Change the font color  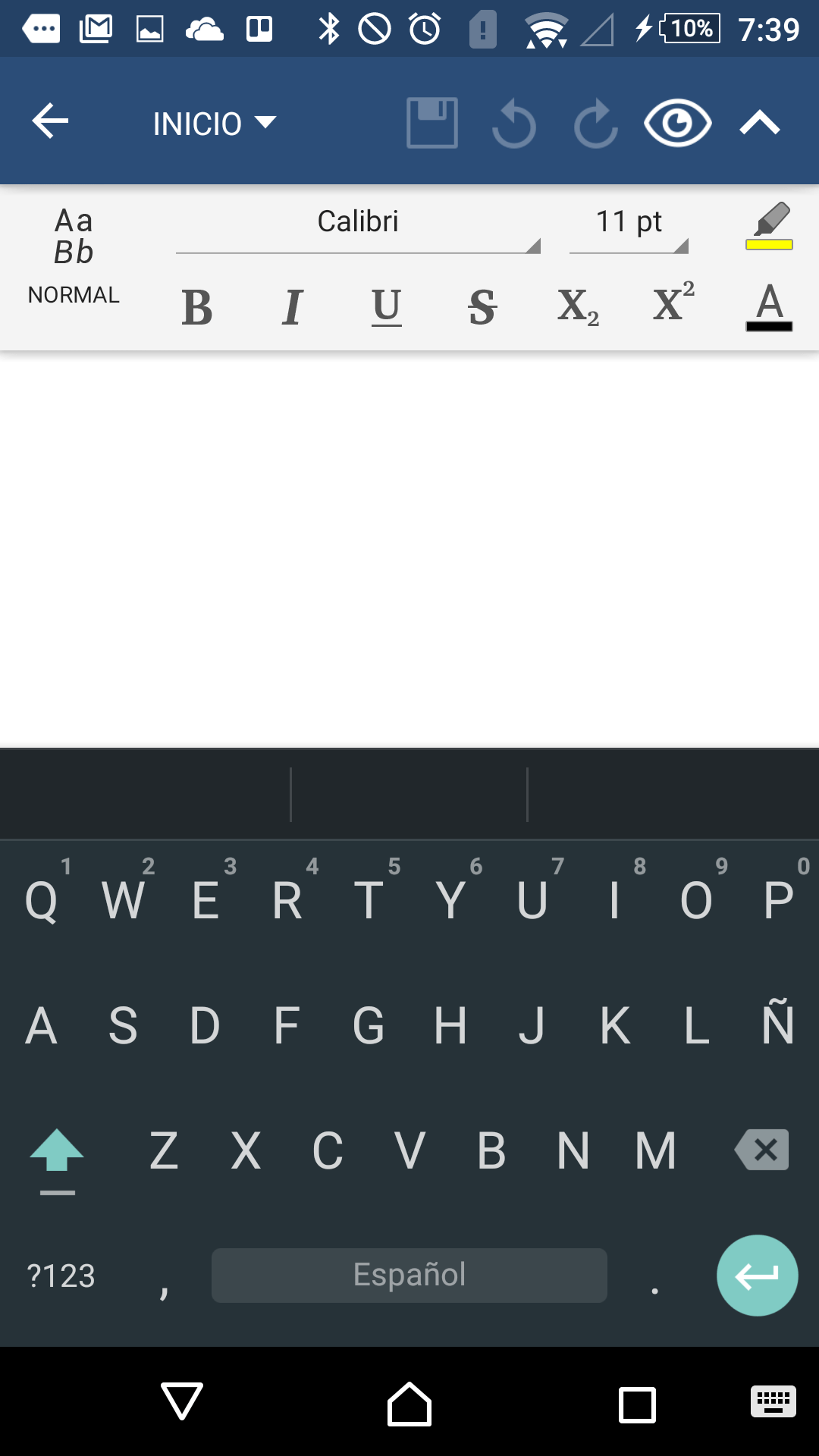(769, 306)
